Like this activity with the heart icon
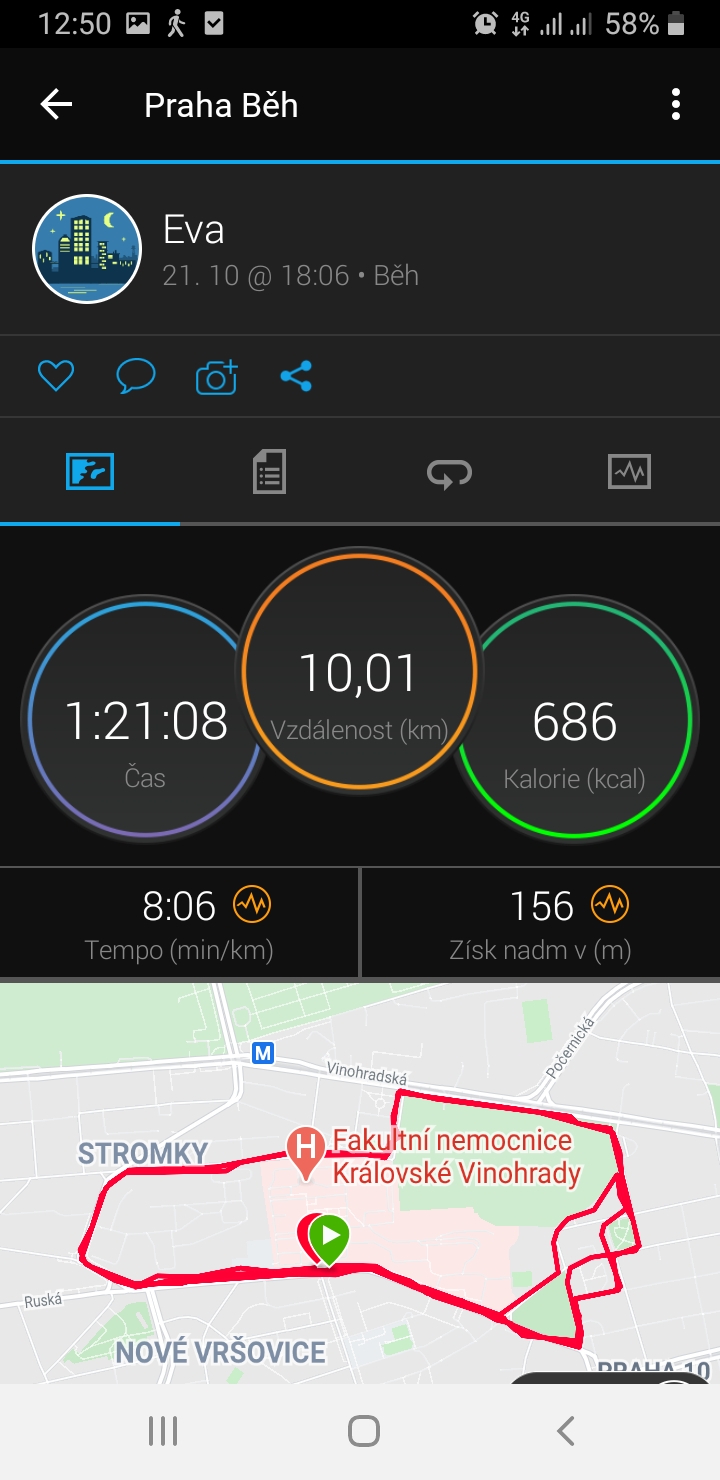 [56, 376]
